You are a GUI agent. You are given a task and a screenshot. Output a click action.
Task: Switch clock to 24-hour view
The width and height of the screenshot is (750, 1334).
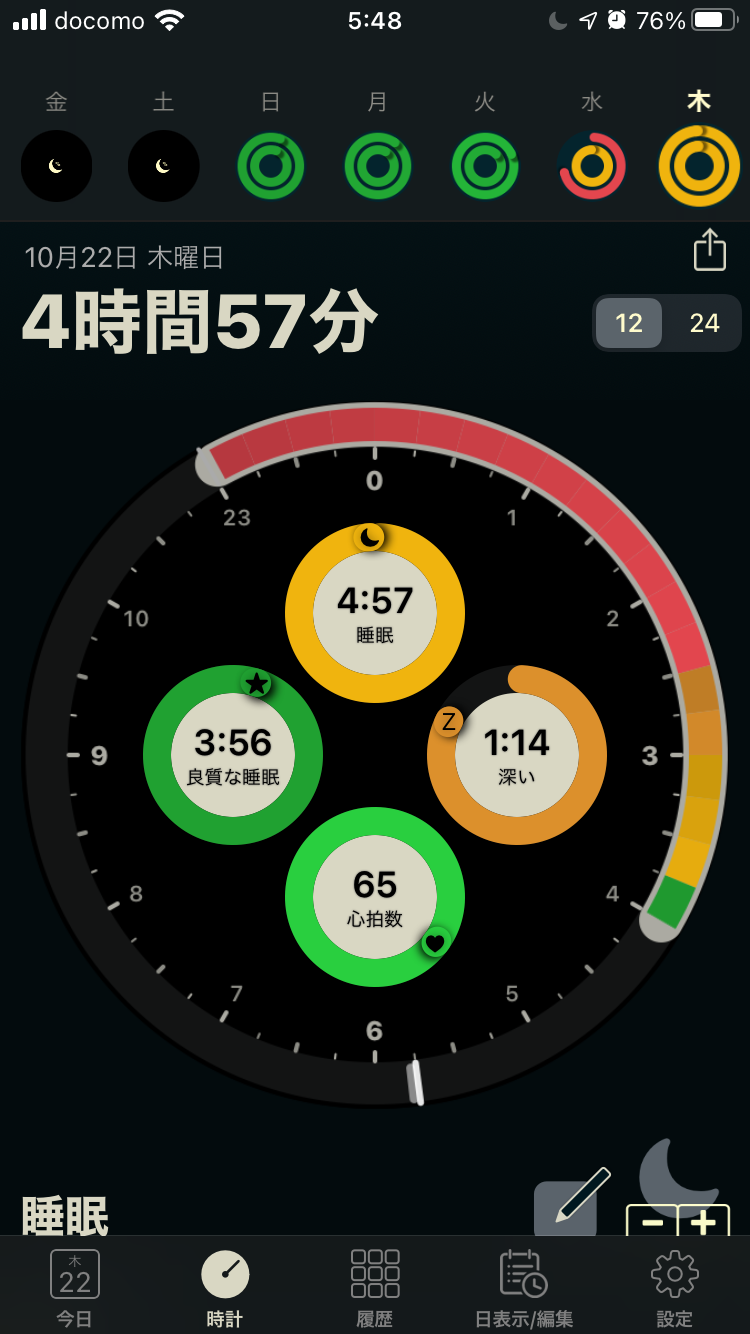(x=704, y=323)
